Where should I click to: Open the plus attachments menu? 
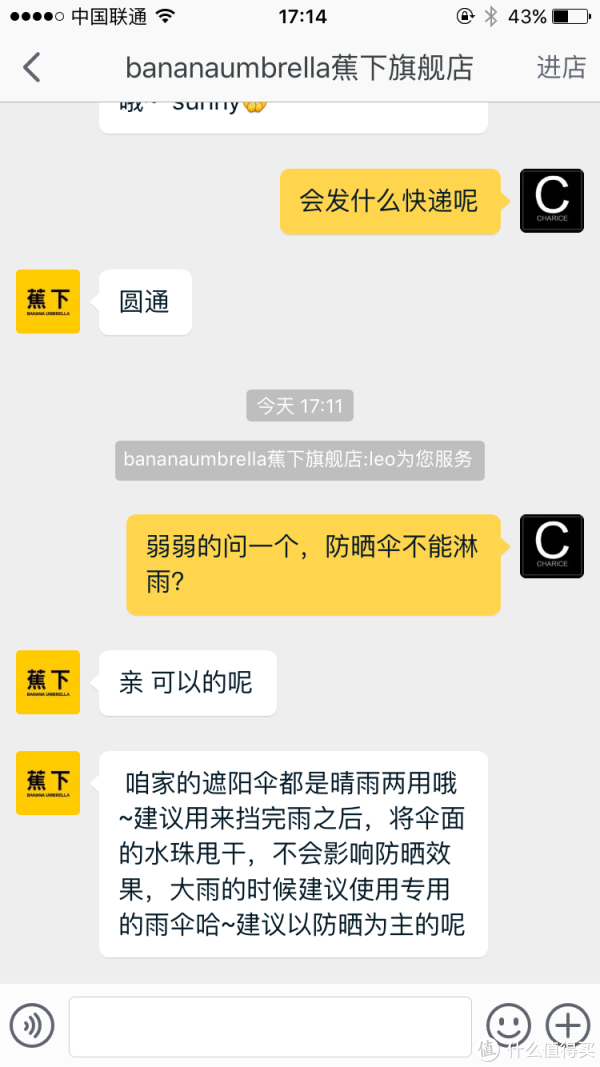567,1025
